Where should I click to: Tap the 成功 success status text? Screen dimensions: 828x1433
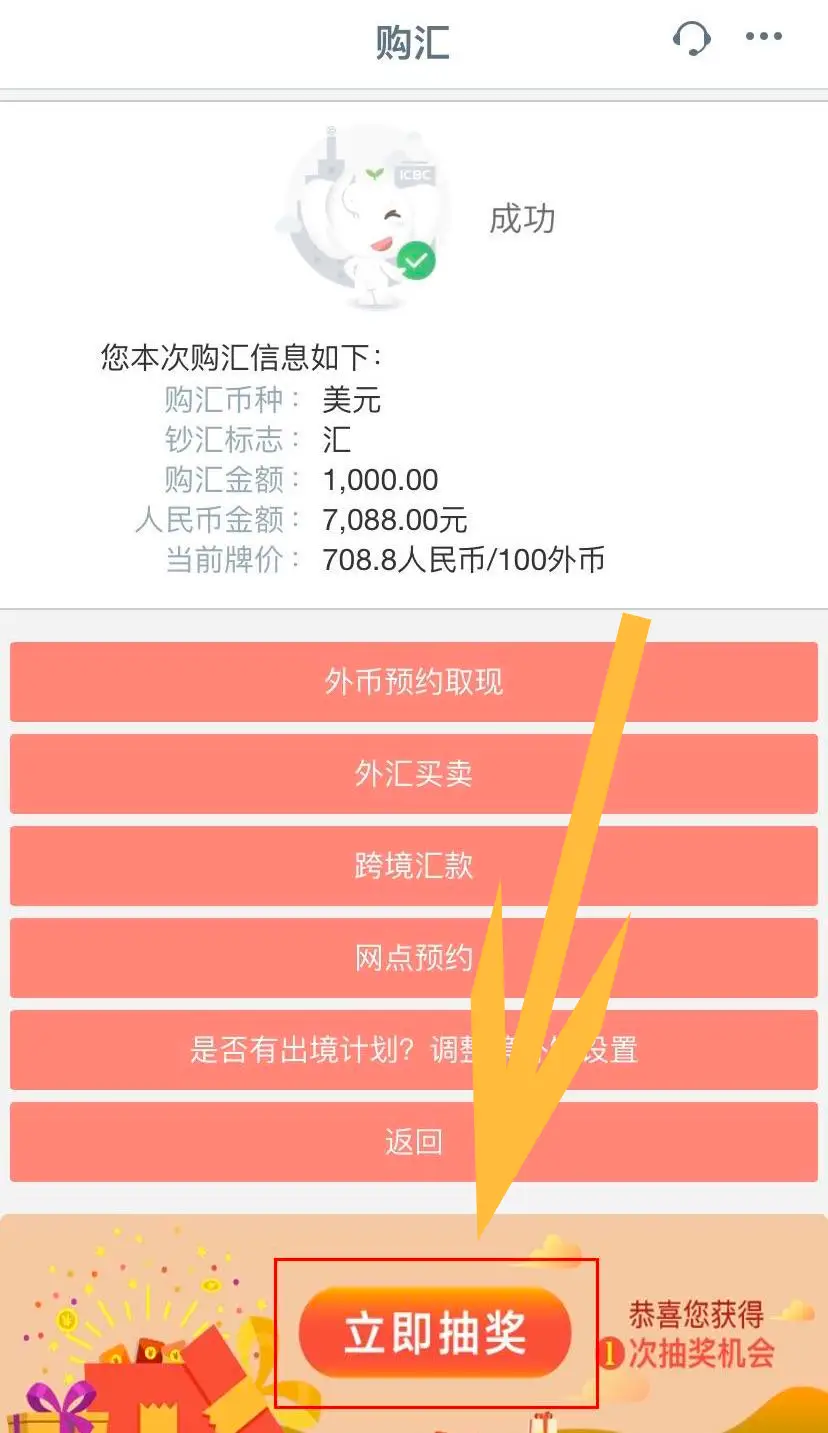coord(524,220)
